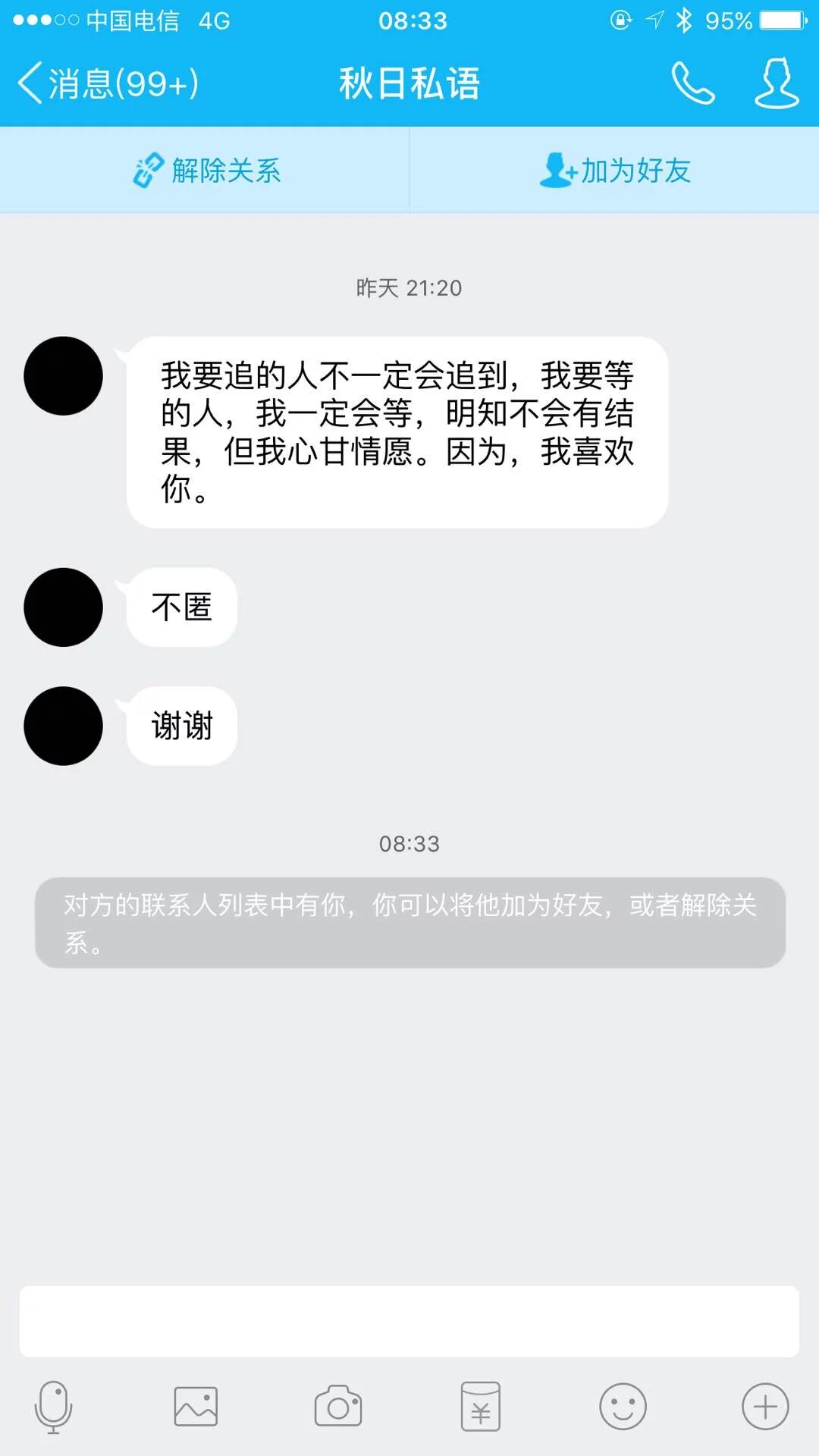Open the contact profile icon
Image resolution: width=819 pixels, height=1456 pixels.
(777, 83)
